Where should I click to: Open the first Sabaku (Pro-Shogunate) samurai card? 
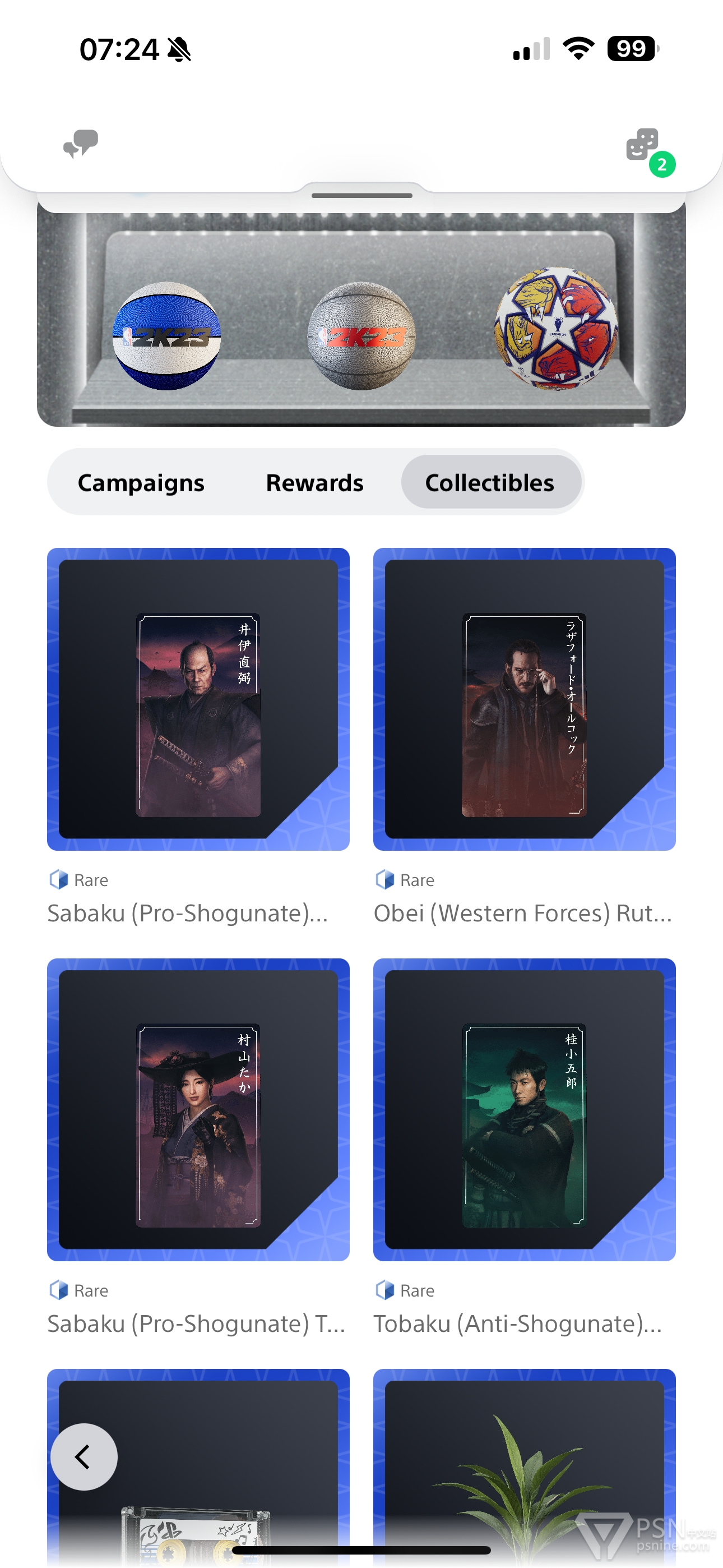(198, 699)
